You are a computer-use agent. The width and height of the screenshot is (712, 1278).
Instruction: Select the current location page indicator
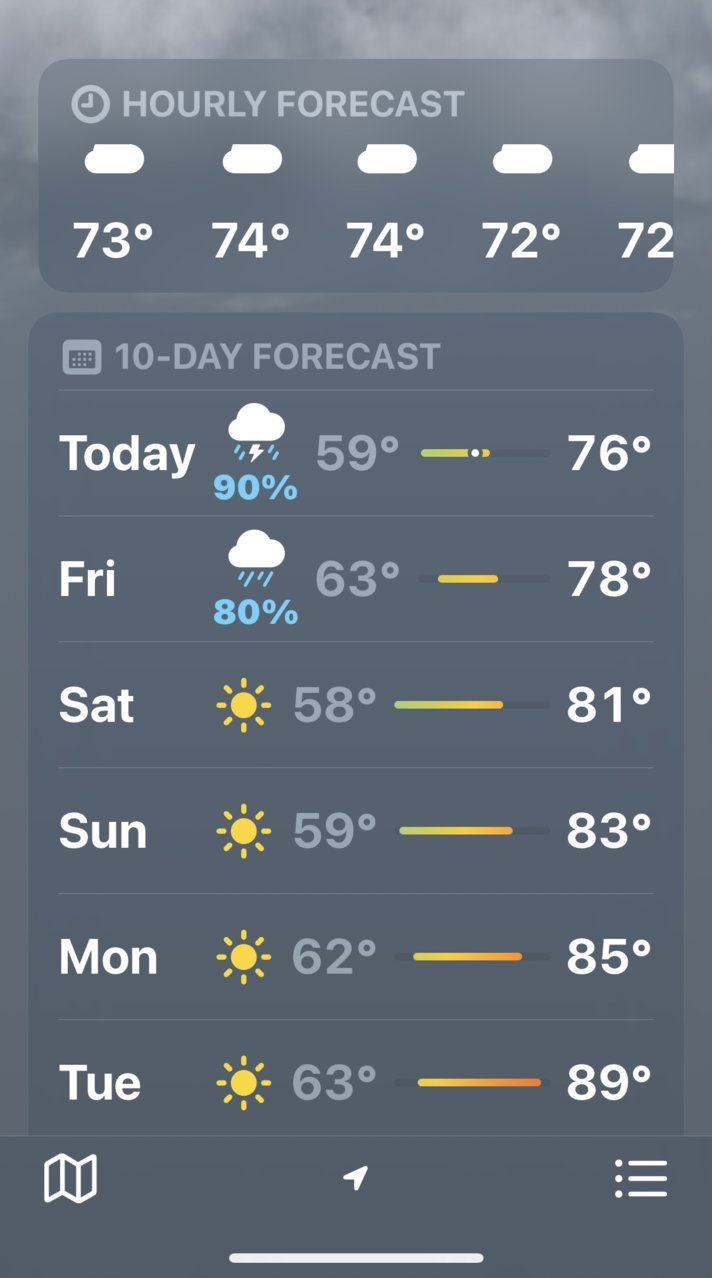pyautogui.click(x=355, y=1178)
